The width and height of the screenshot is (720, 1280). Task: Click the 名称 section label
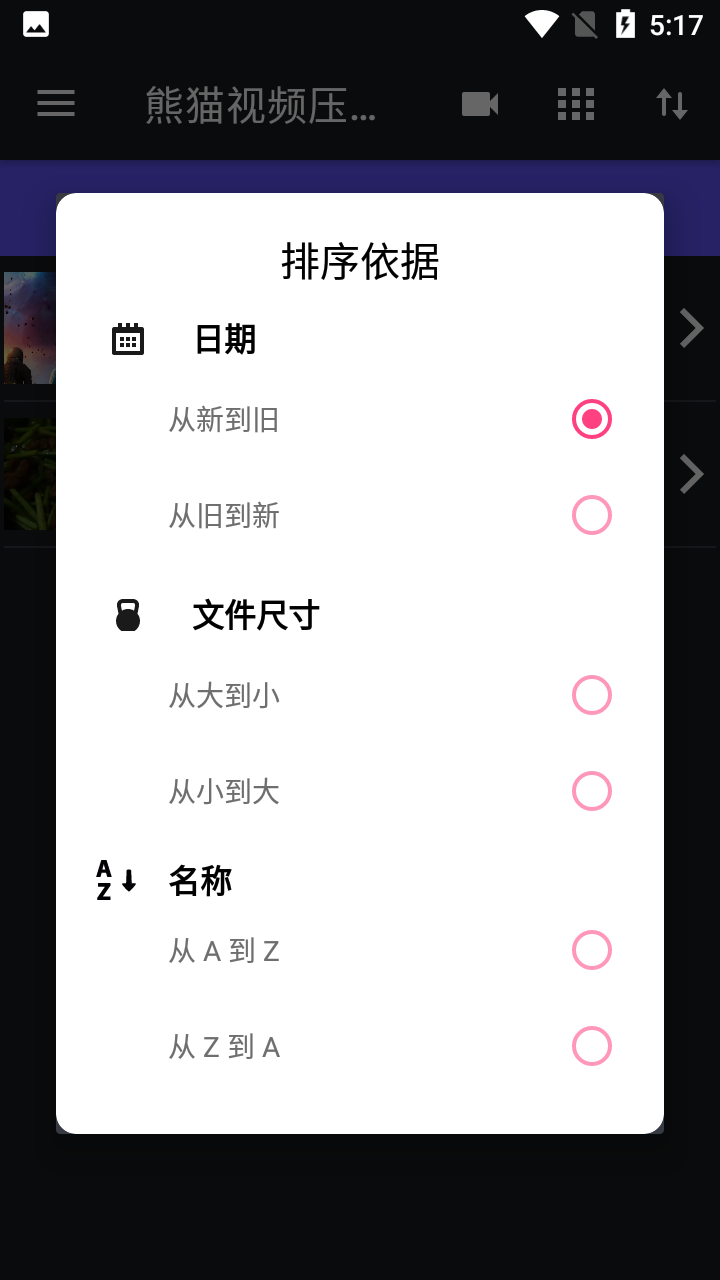point(200,880)
